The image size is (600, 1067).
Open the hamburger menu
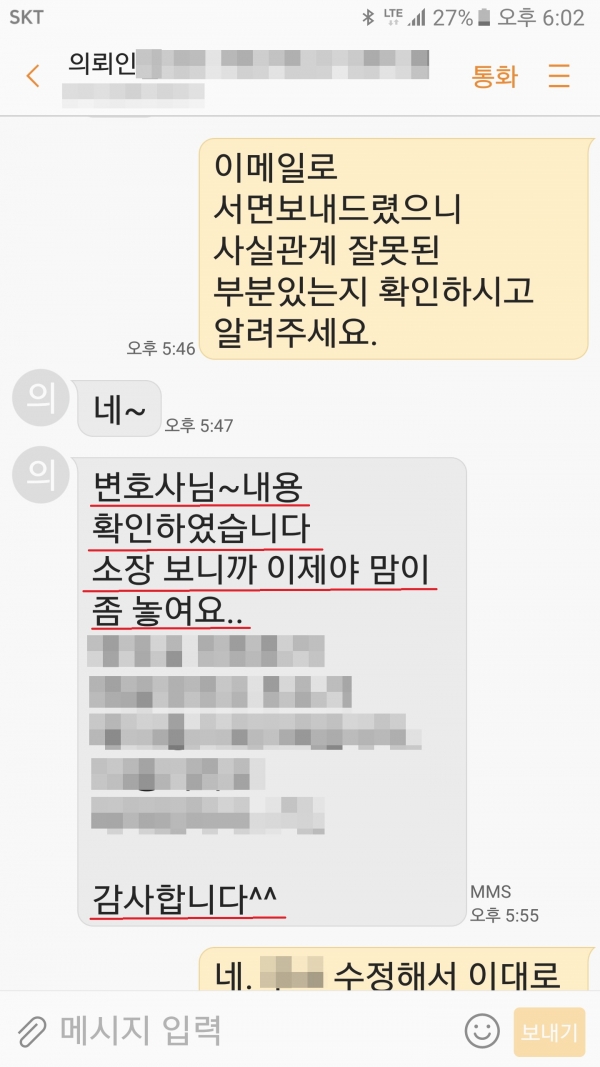[x=560, y=77]
